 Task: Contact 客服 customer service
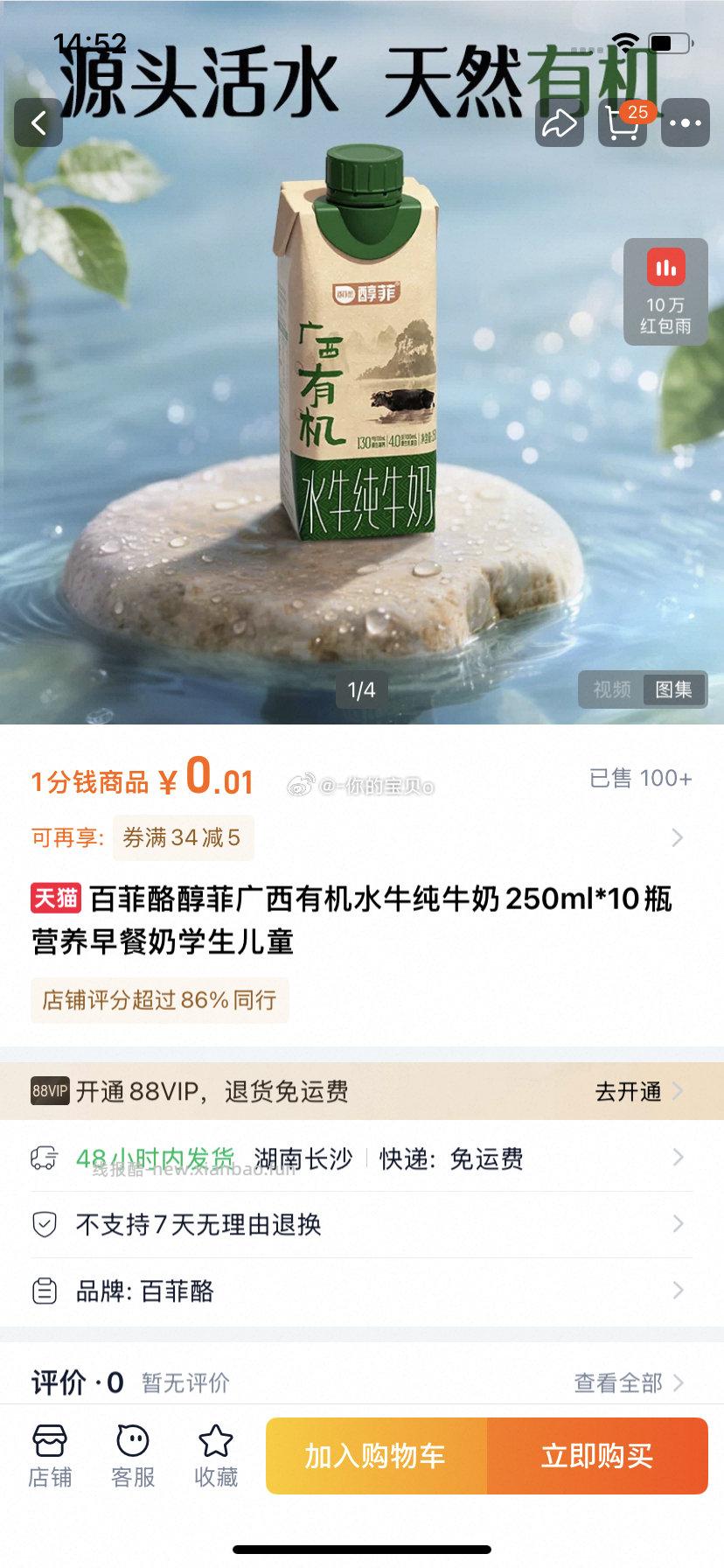pos(132,1452)
